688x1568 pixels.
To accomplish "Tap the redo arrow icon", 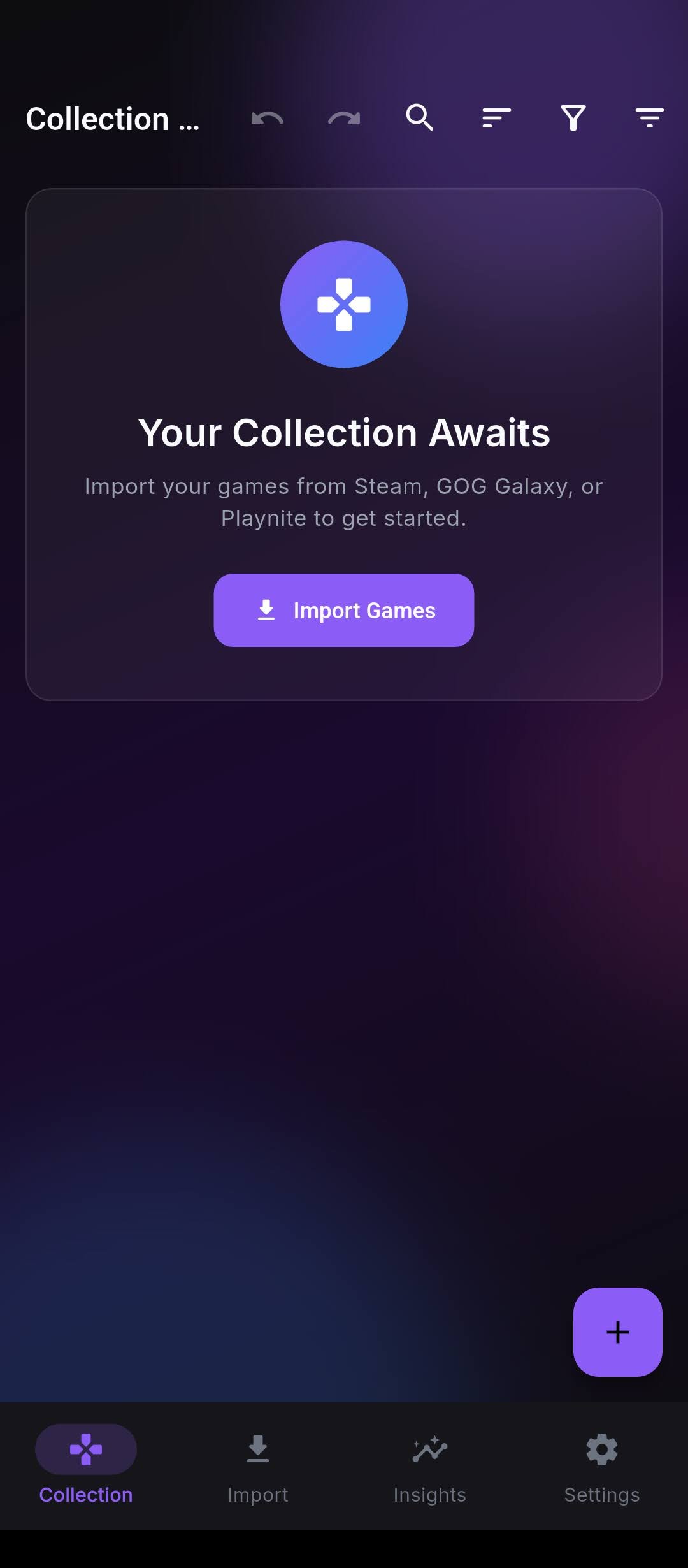I will 344,119.
